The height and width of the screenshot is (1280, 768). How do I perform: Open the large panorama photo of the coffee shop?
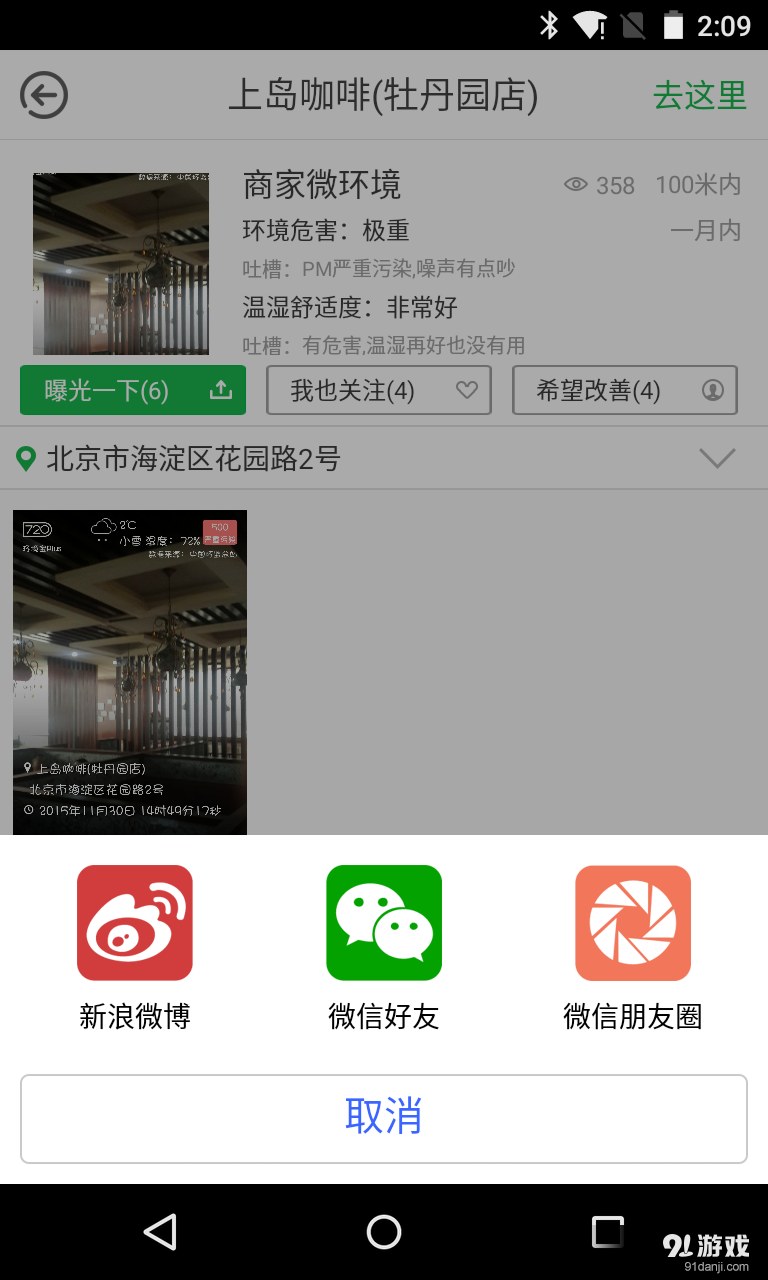129,671
